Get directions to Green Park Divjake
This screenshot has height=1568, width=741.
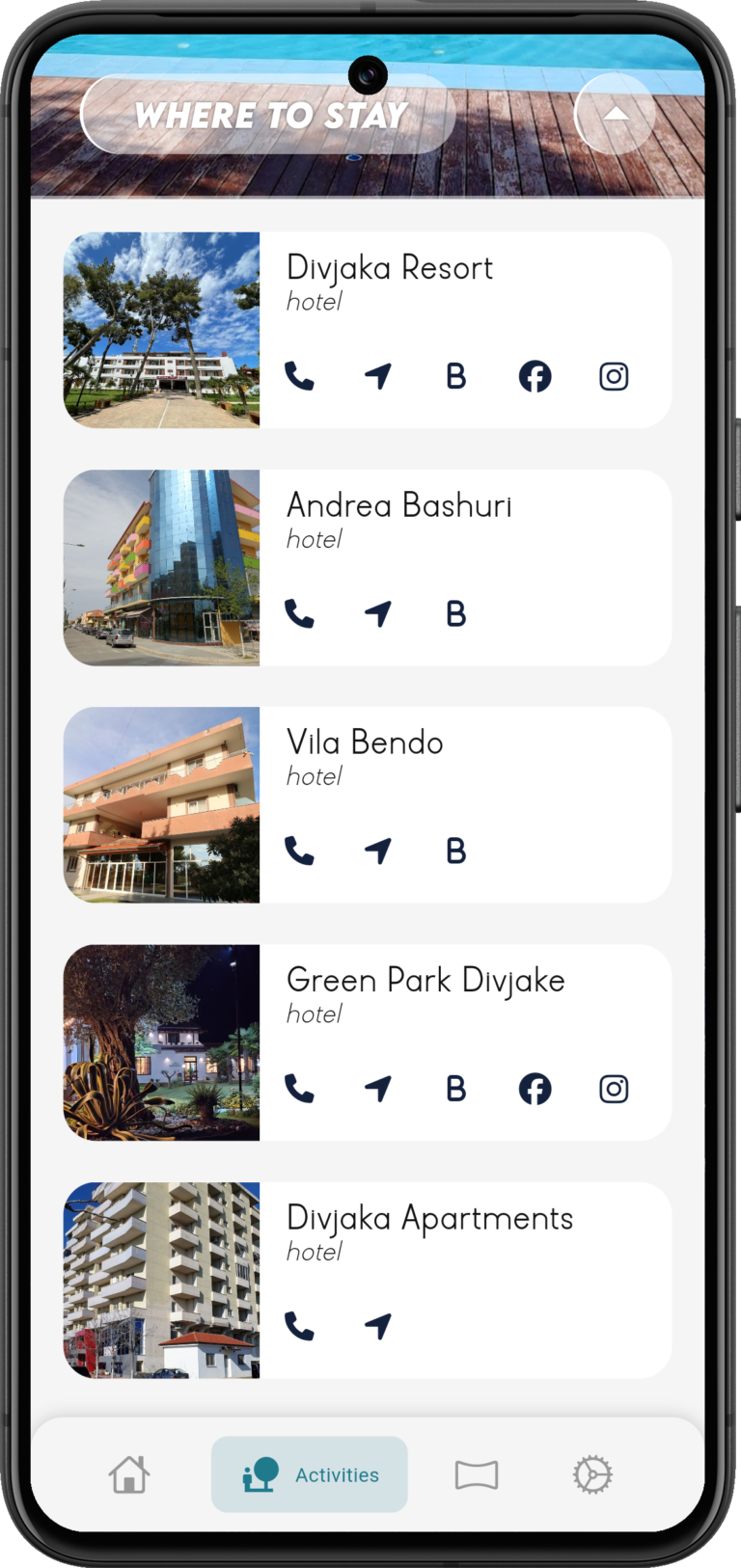[378, 1089]
